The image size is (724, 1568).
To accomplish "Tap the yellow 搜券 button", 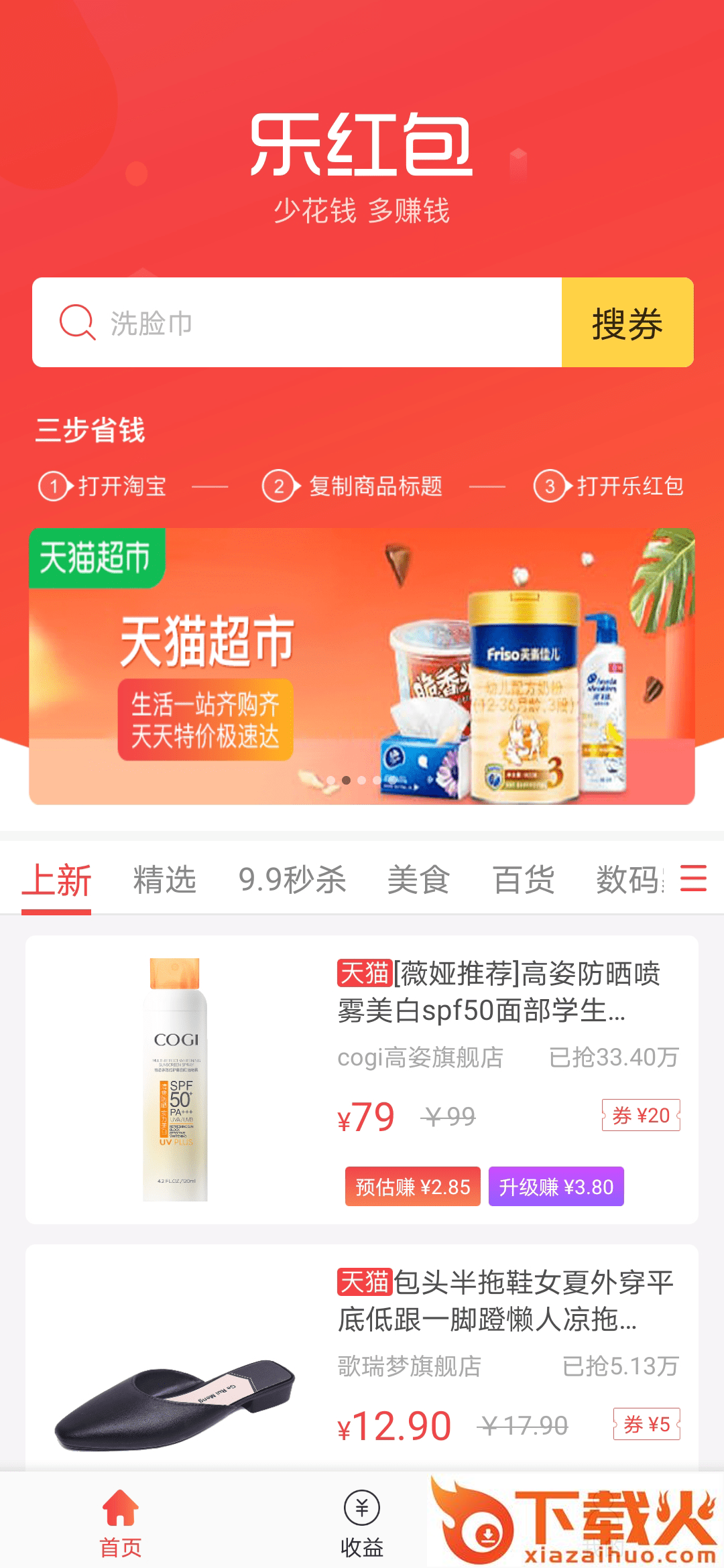I will pyautogui.click(x=627, y=322).
